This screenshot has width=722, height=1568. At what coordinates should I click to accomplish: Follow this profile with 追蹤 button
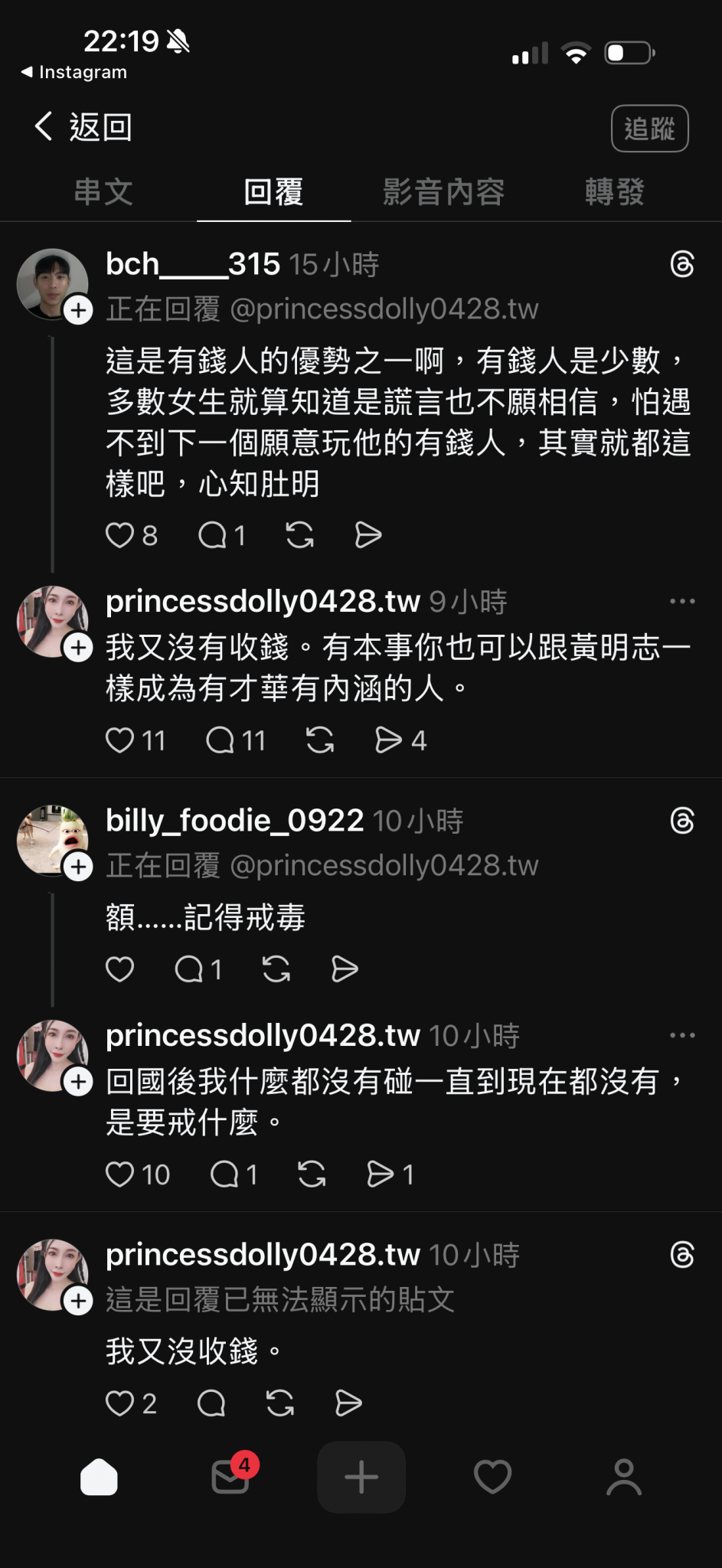point(649,129)
